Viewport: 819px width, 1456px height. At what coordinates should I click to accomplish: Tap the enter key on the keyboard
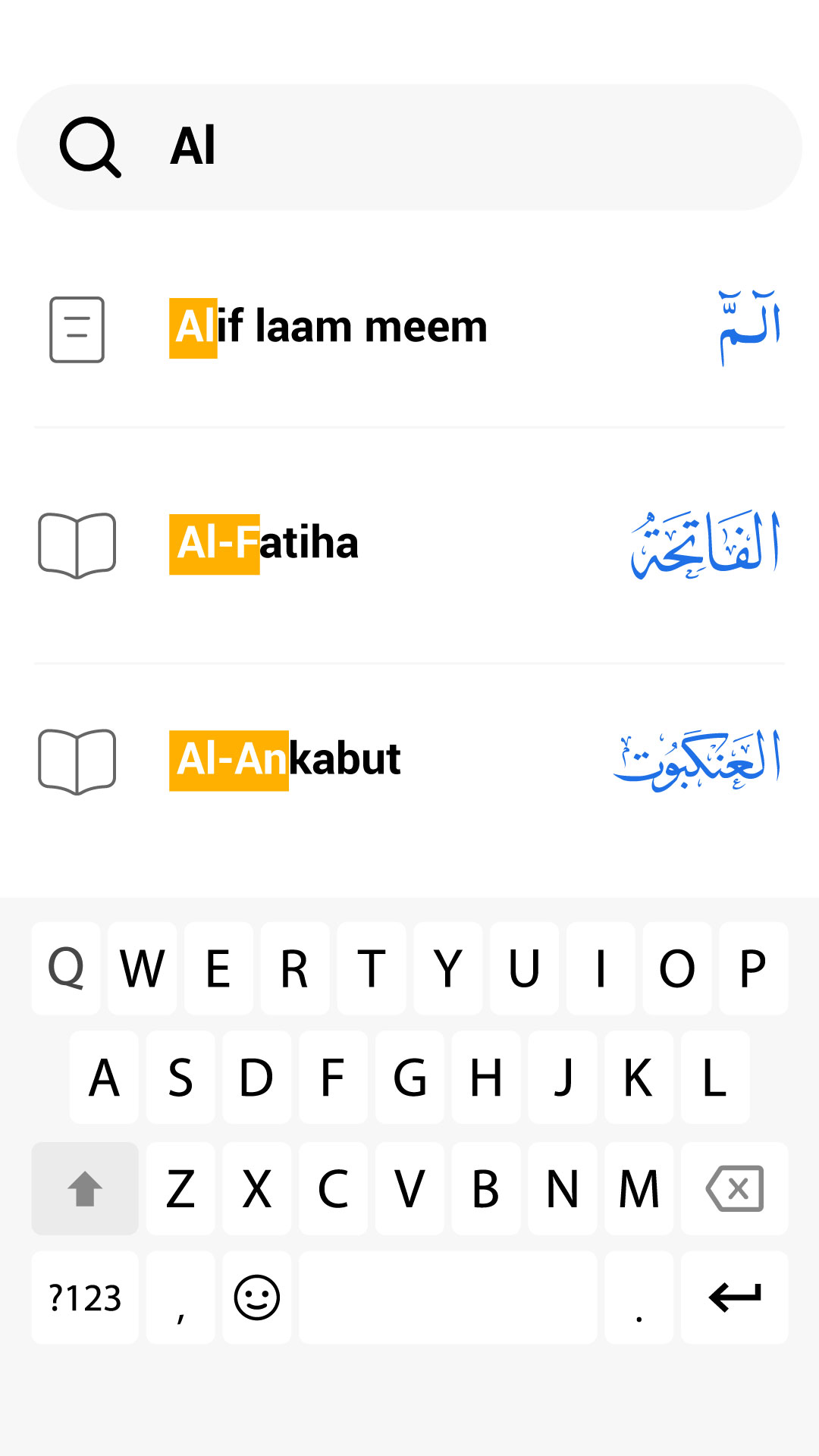coord(733,1298)
